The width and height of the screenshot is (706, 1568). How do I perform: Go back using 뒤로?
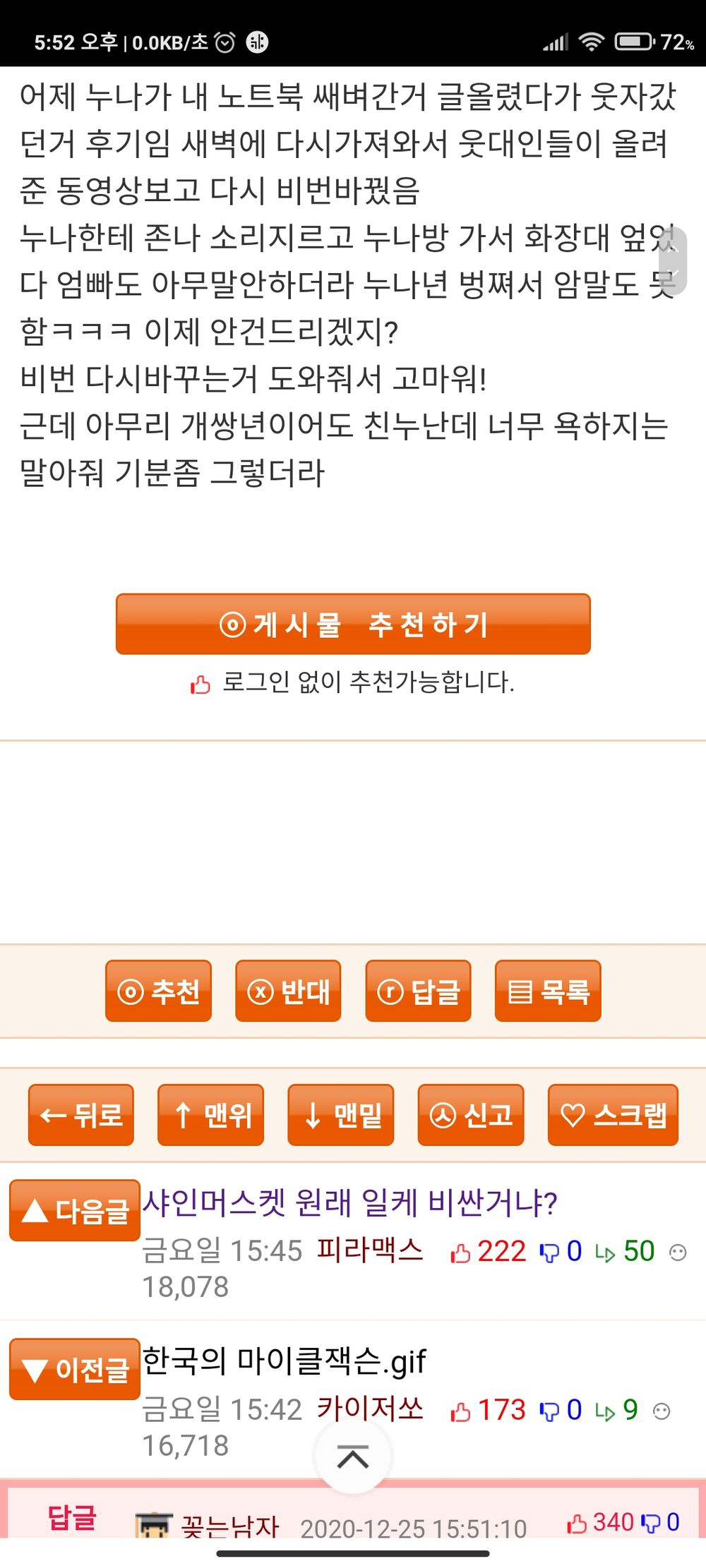click(x=81, y=1115)
